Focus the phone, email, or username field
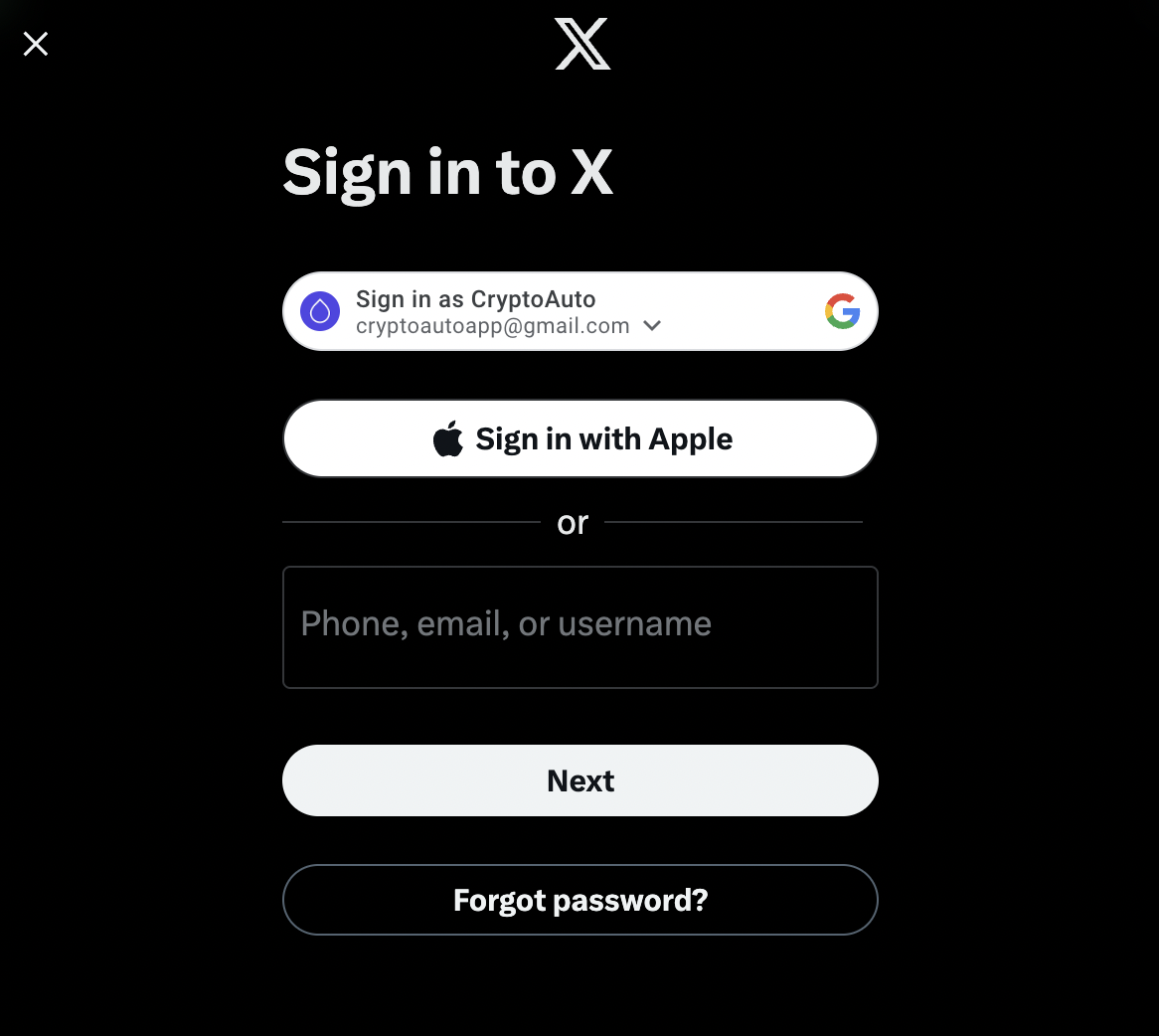Screen dimensions: 1159x1036 [x=580, y=626]
